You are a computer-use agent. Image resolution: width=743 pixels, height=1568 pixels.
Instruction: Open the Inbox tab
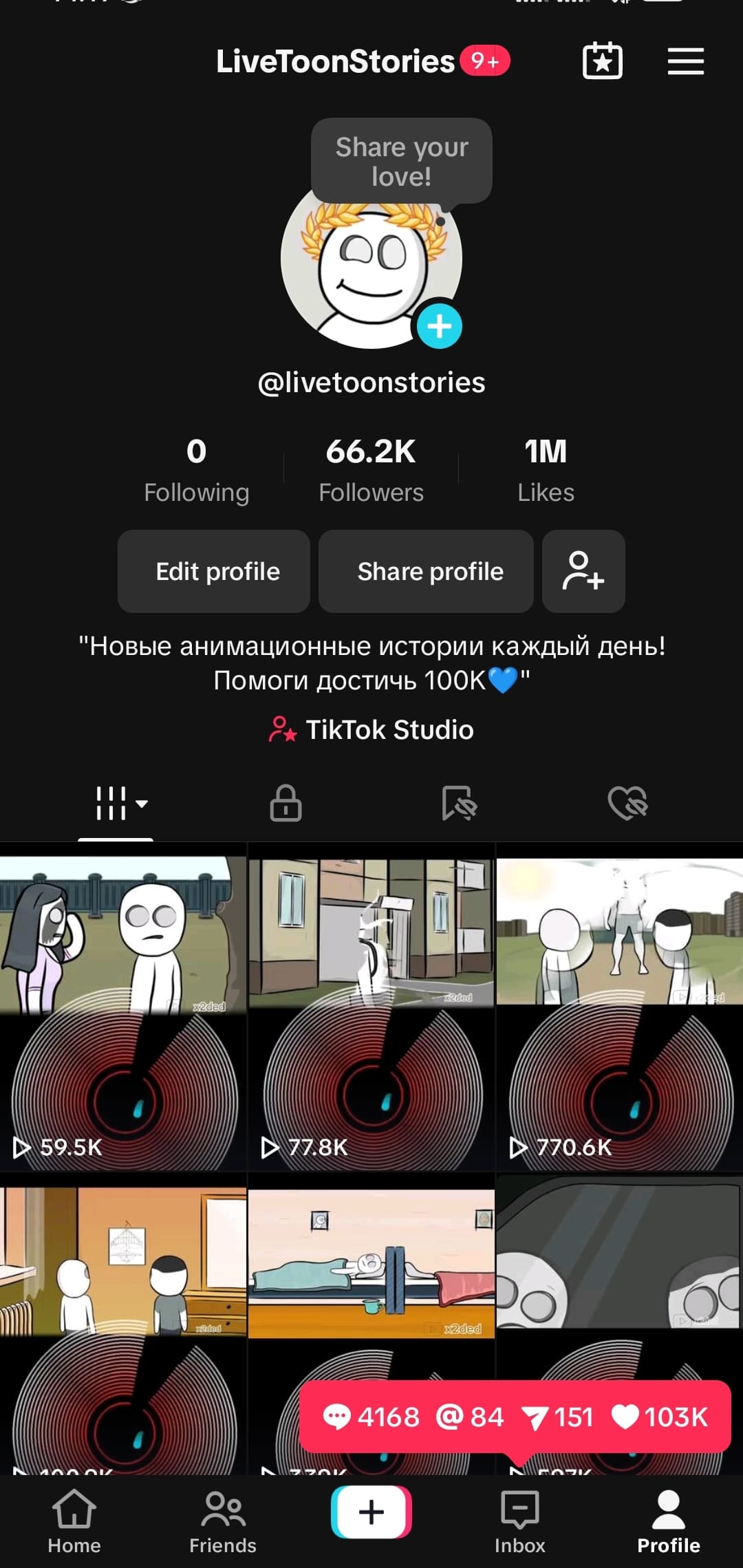(x=520, y=1521)
